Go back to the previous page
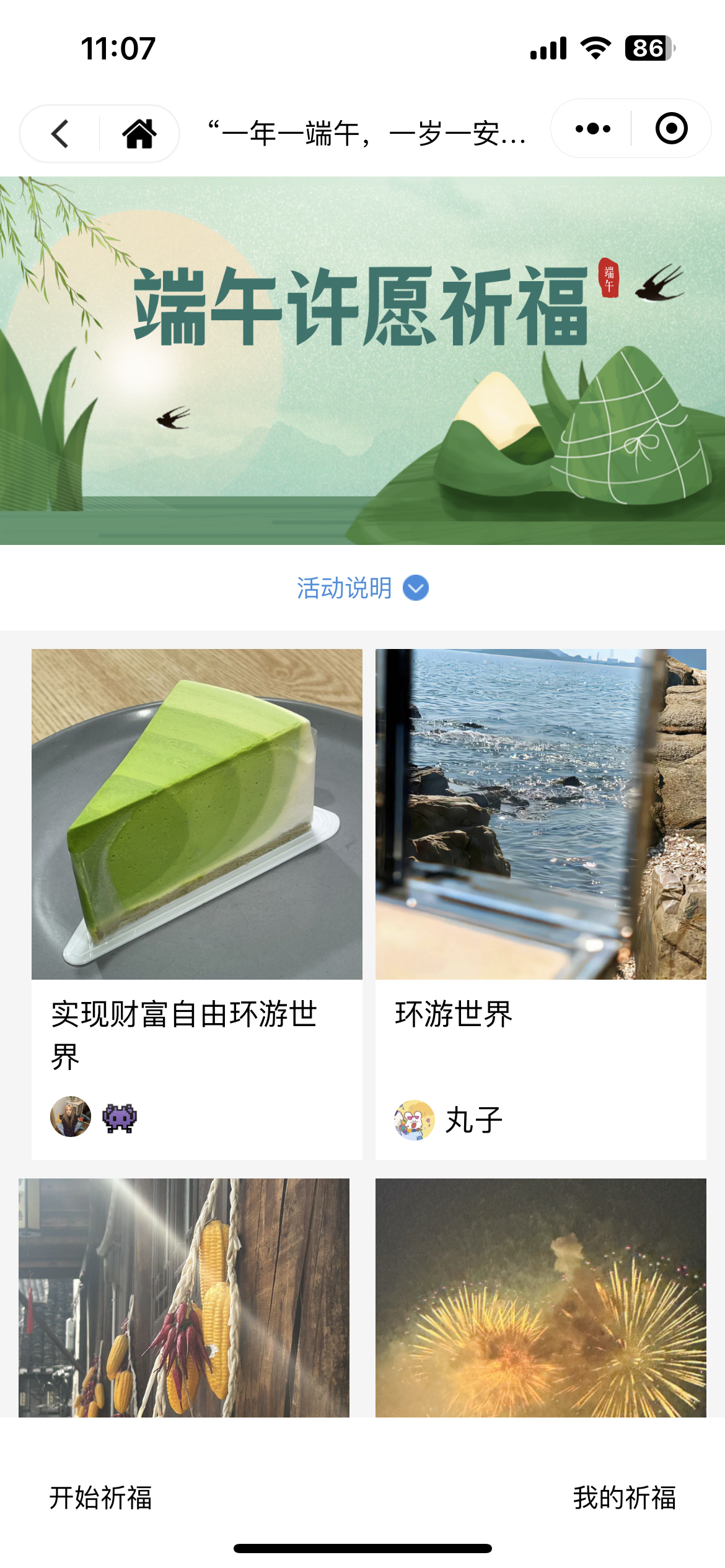 (60, 134)
